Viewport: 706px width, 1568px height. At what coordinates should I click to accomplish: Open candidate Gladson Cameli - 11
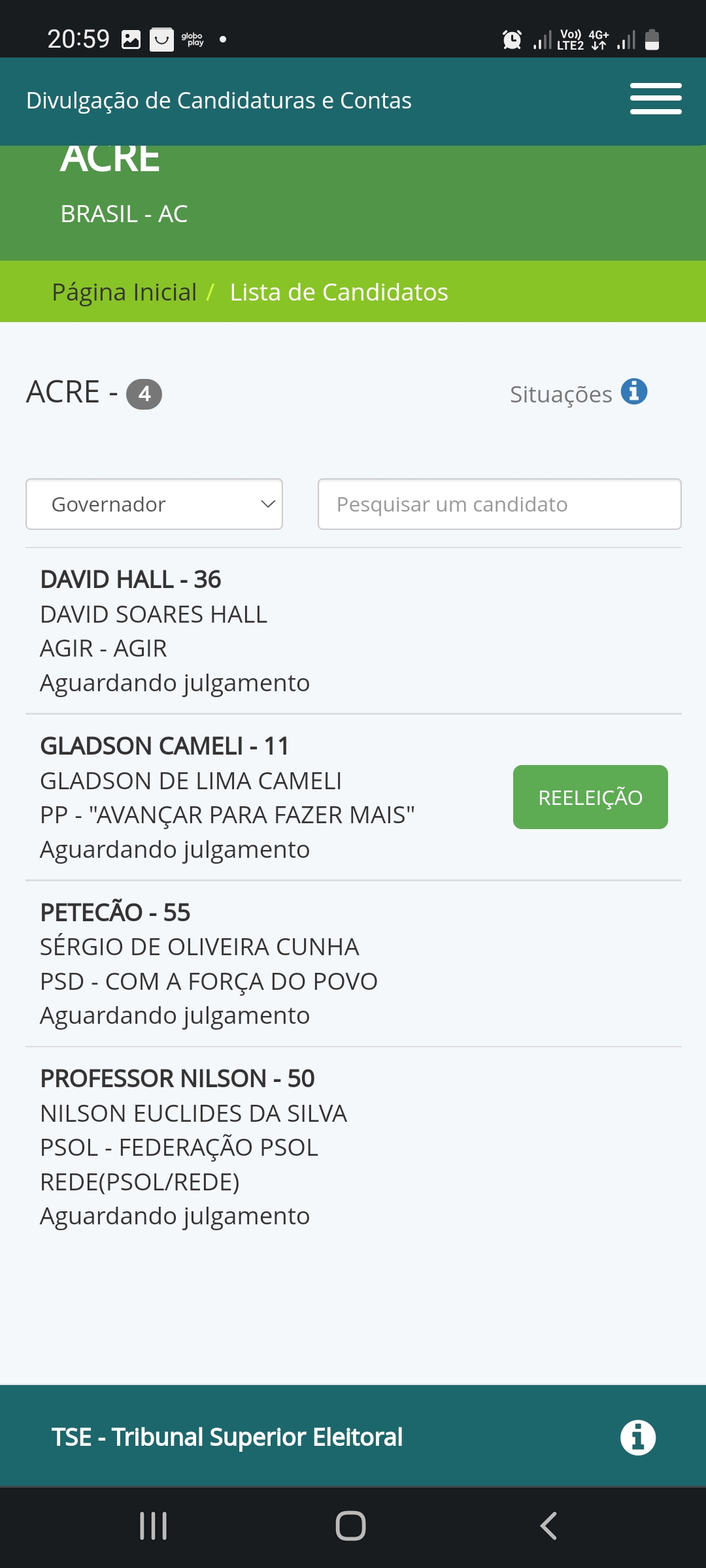(x=354, y=797)
